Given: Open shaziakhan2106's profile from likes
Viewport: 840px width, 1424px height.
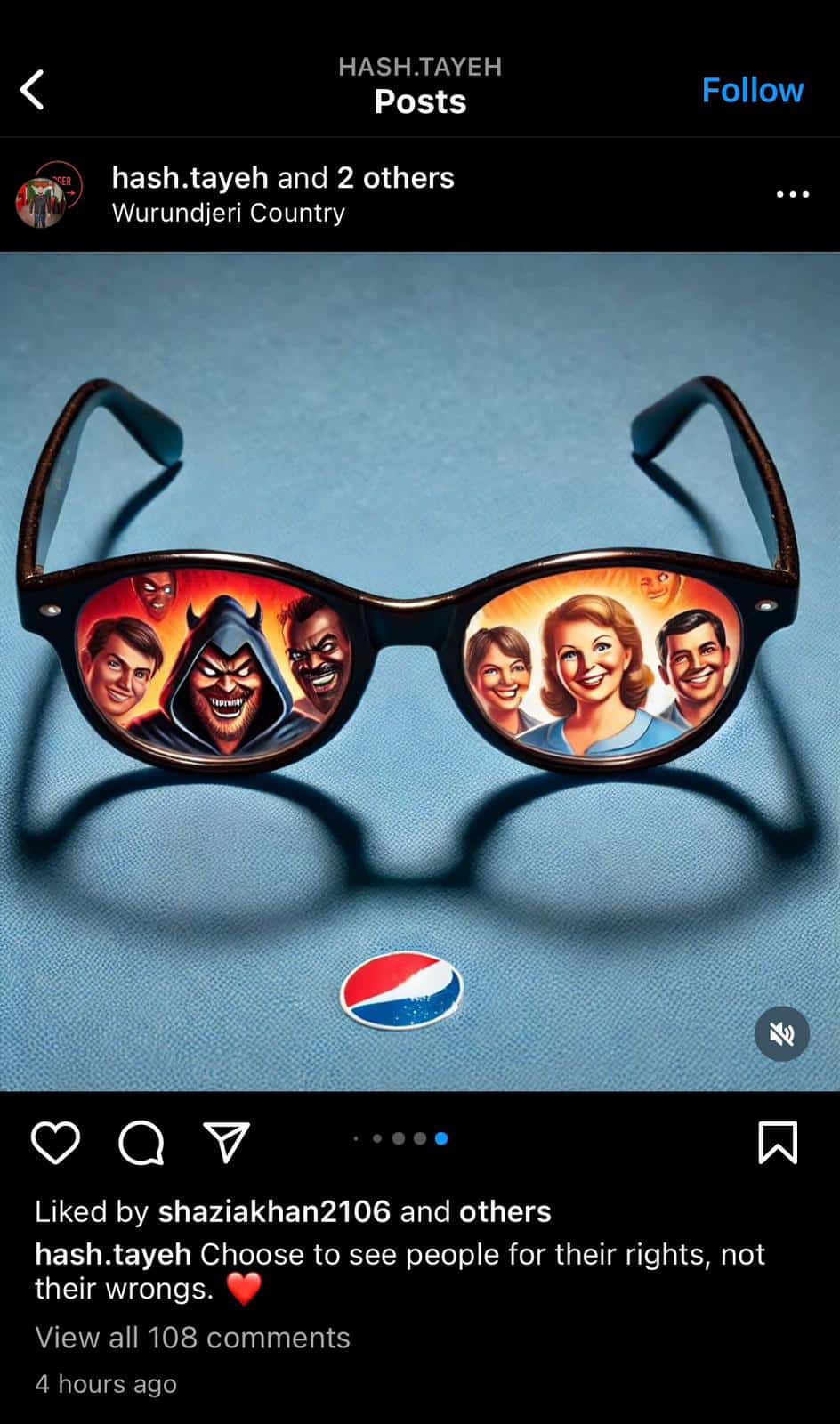Looking at the screenshot, I should click(273, 1211).
